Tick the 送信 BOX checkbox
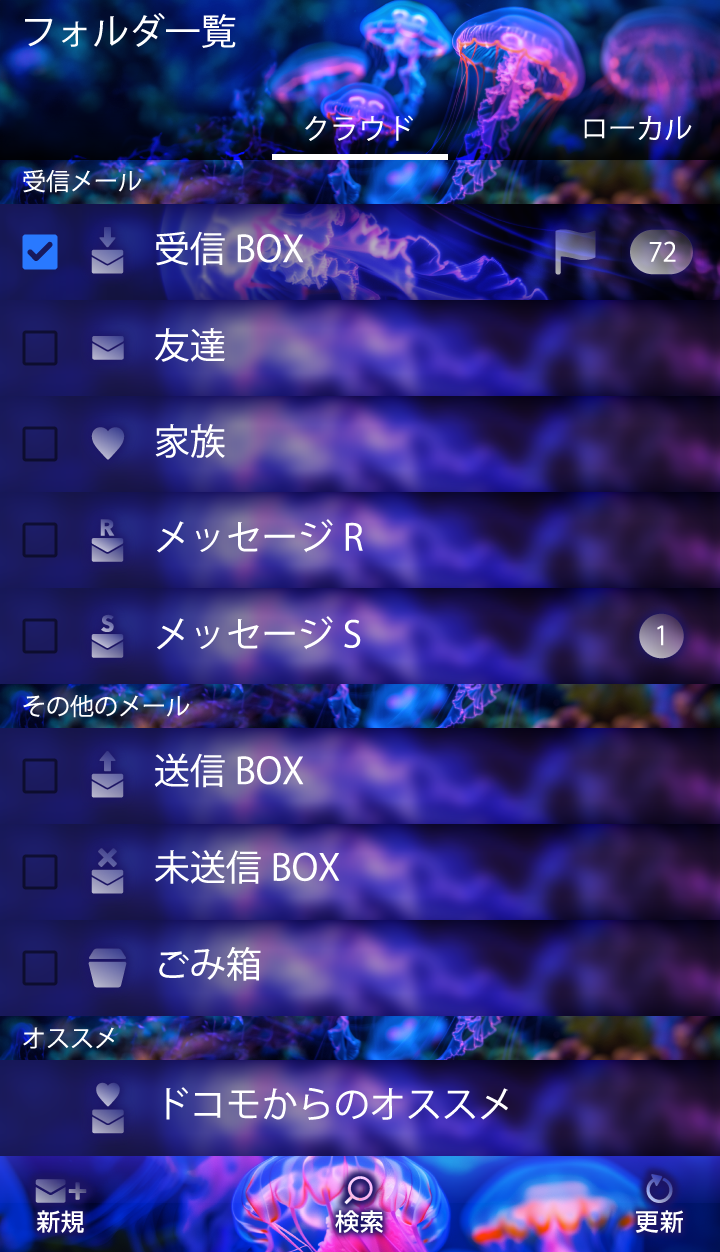 click(x=40, y=775)
